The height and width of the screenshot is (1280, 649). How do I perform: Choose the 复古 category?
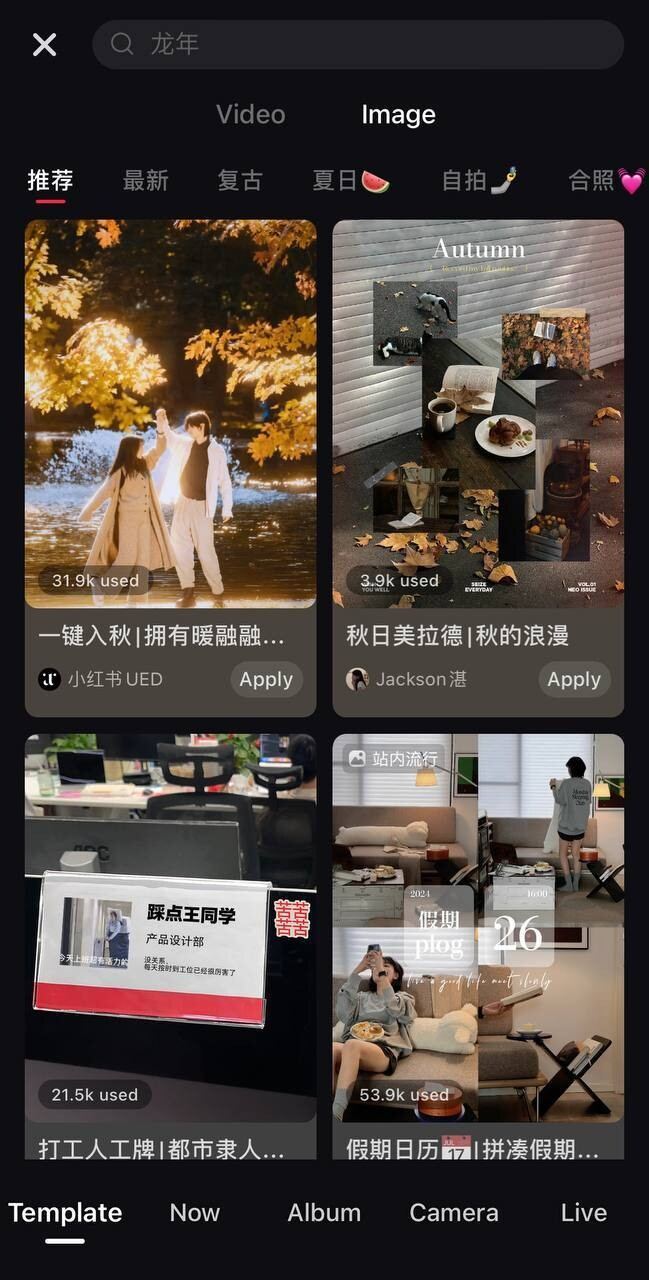coord(240,180)
